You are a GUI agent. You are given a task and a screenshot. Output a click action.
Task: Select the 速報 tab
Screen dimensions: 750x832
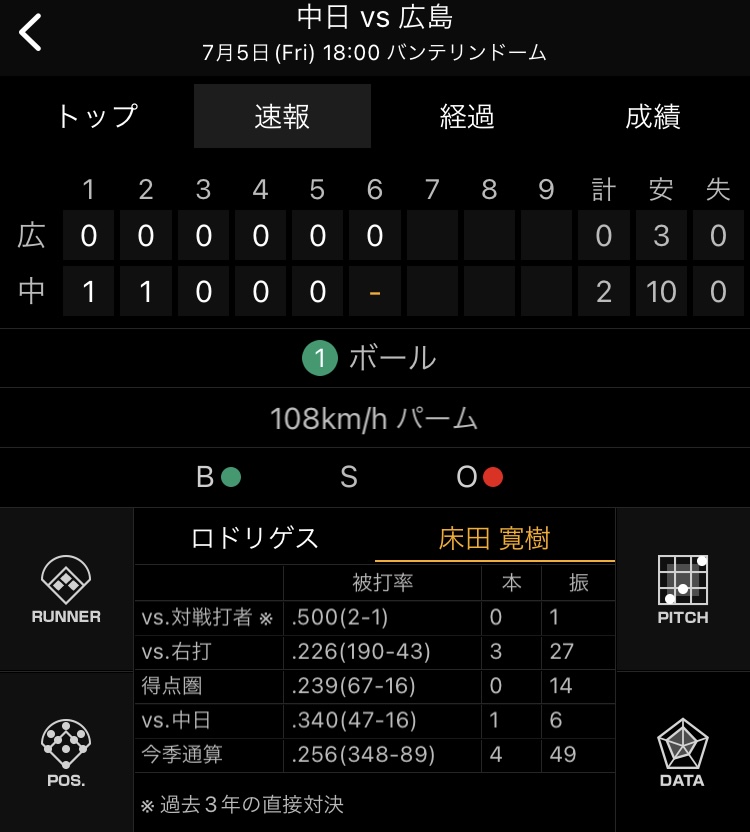click(x=282, y=117)
